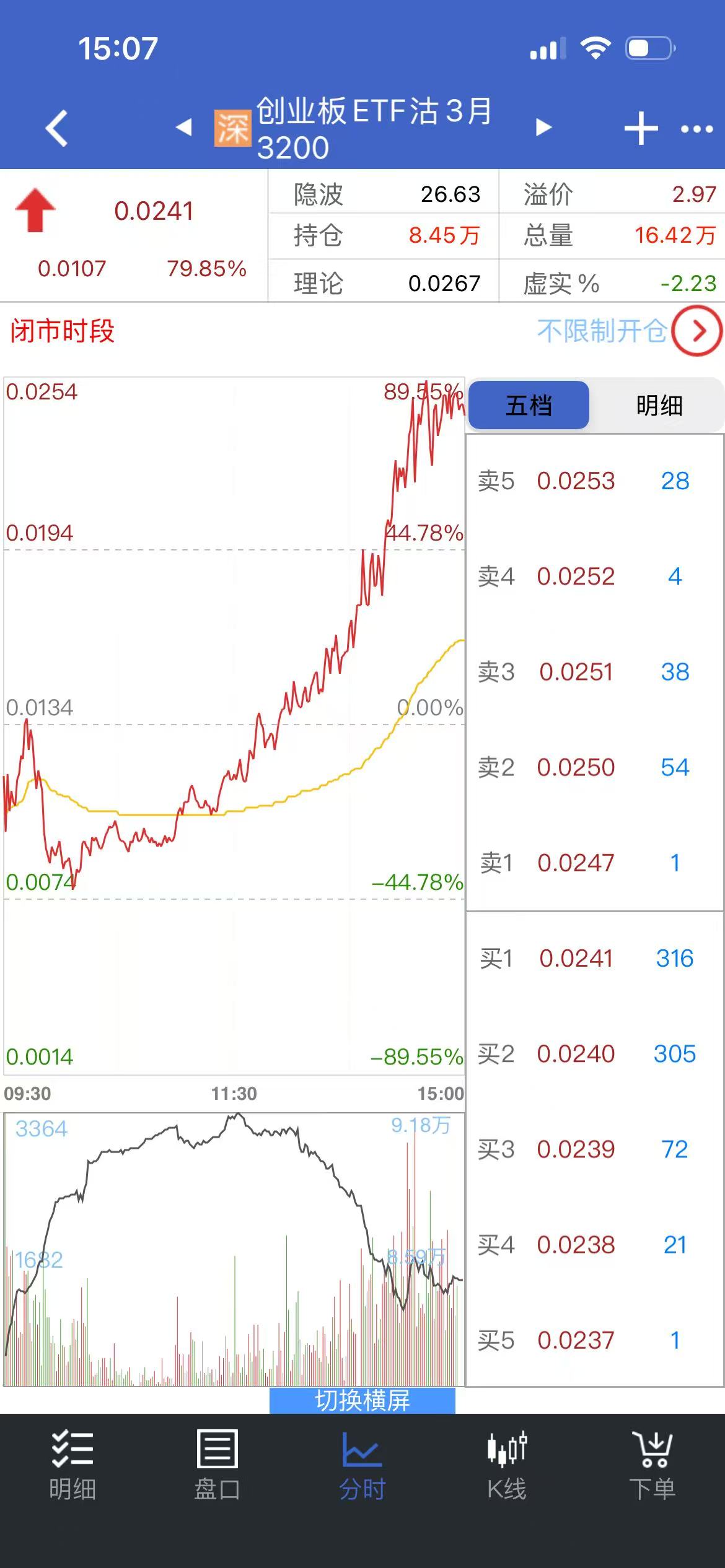725x1568 pixels.
Task: Add this option with the plus icon
Action: pos(641,129)
